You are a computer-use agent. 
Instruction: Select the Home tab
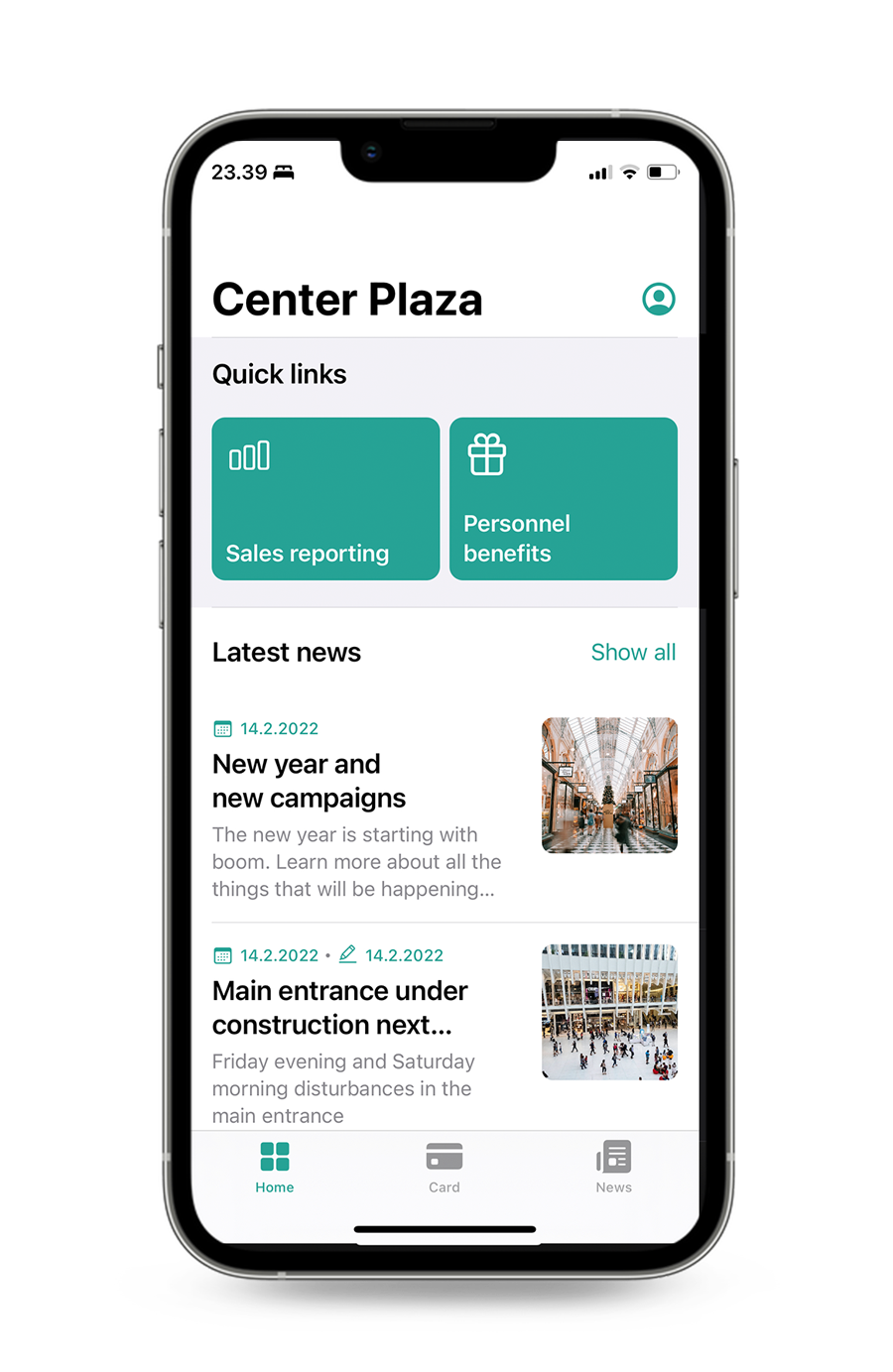click(275, 1167)
